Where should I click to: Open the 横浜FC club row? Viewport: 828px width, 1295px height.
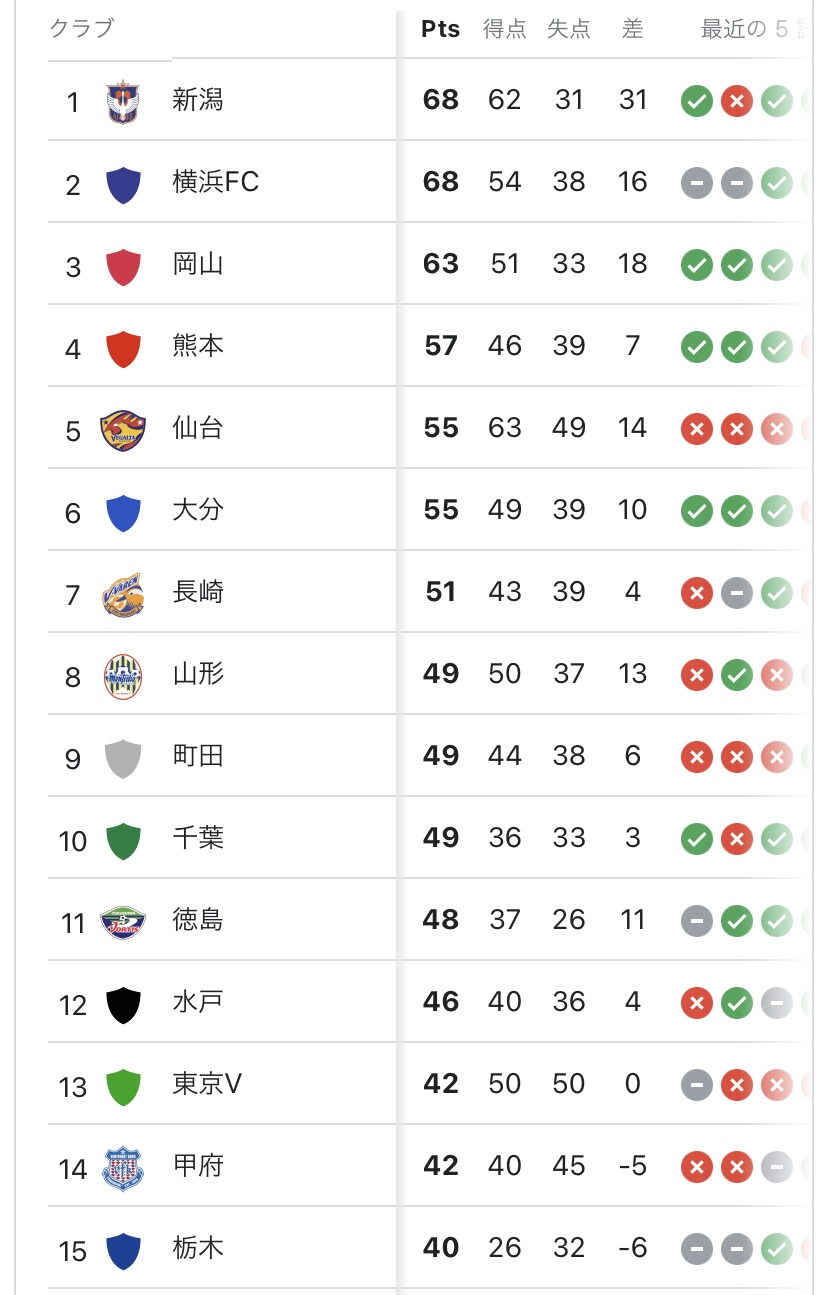tap(215, 182)
